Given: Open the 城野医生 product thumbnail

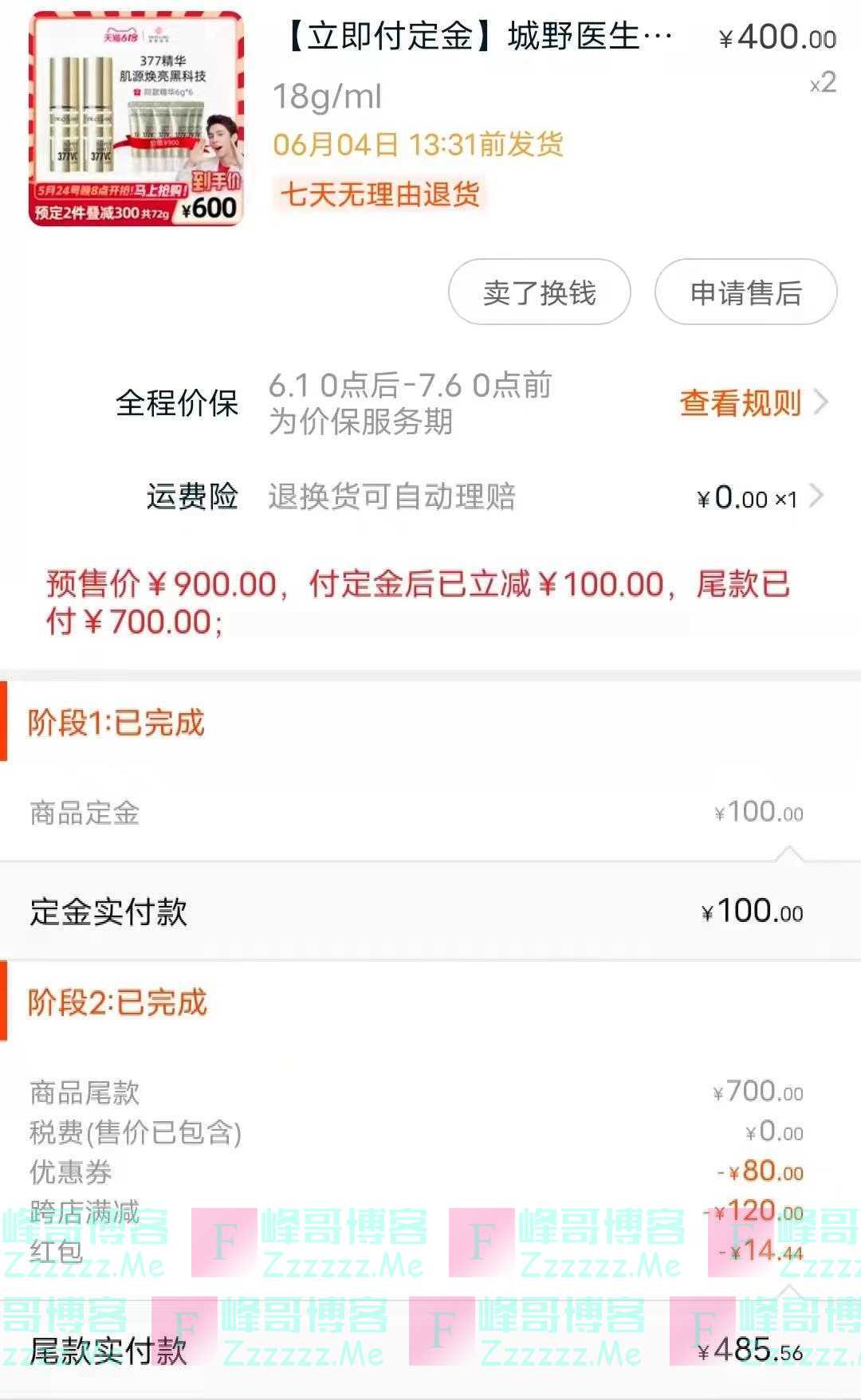Looking at the screenshot, I should pyautogui.click(x=136, y=119).
